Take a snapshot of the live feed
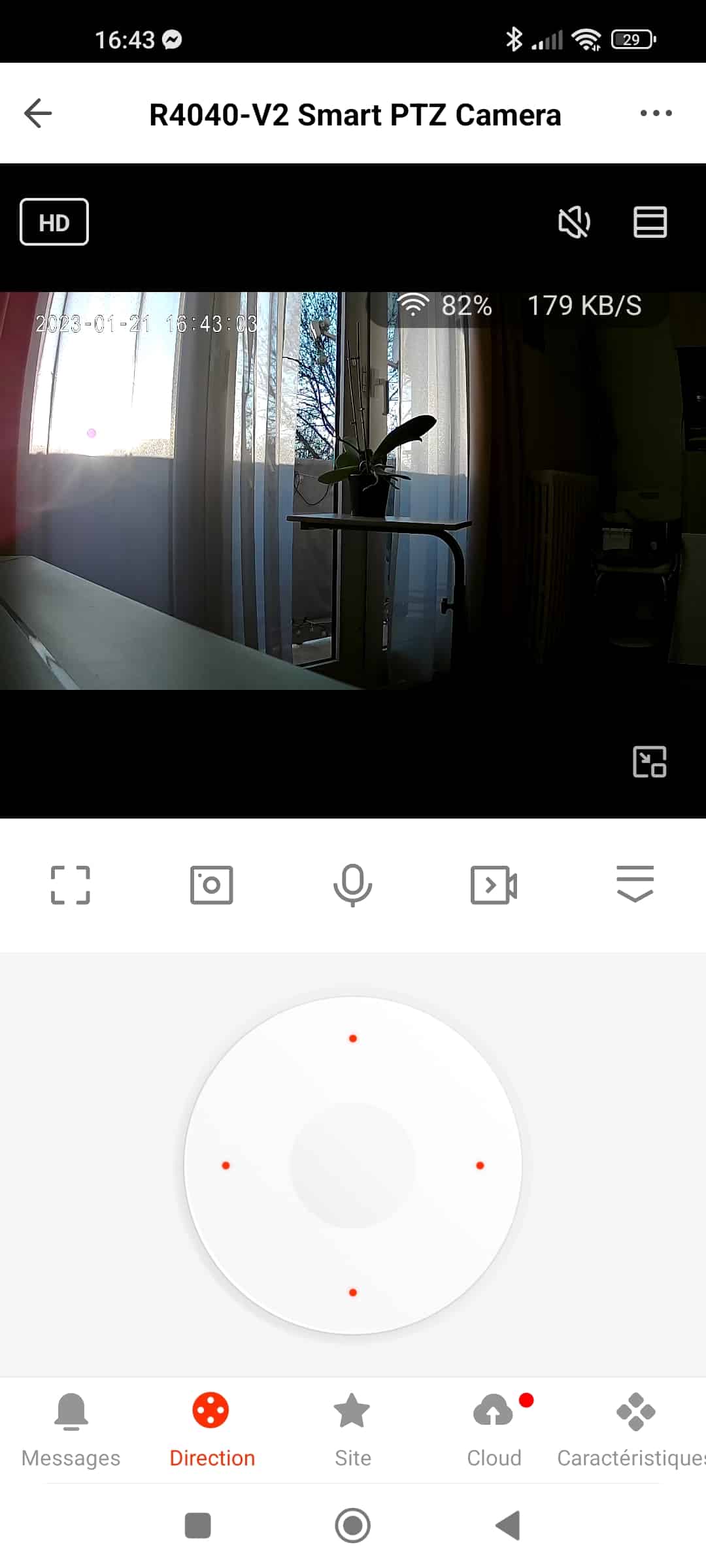Screen dimensions: 706x1568 [x=212, y=885]
